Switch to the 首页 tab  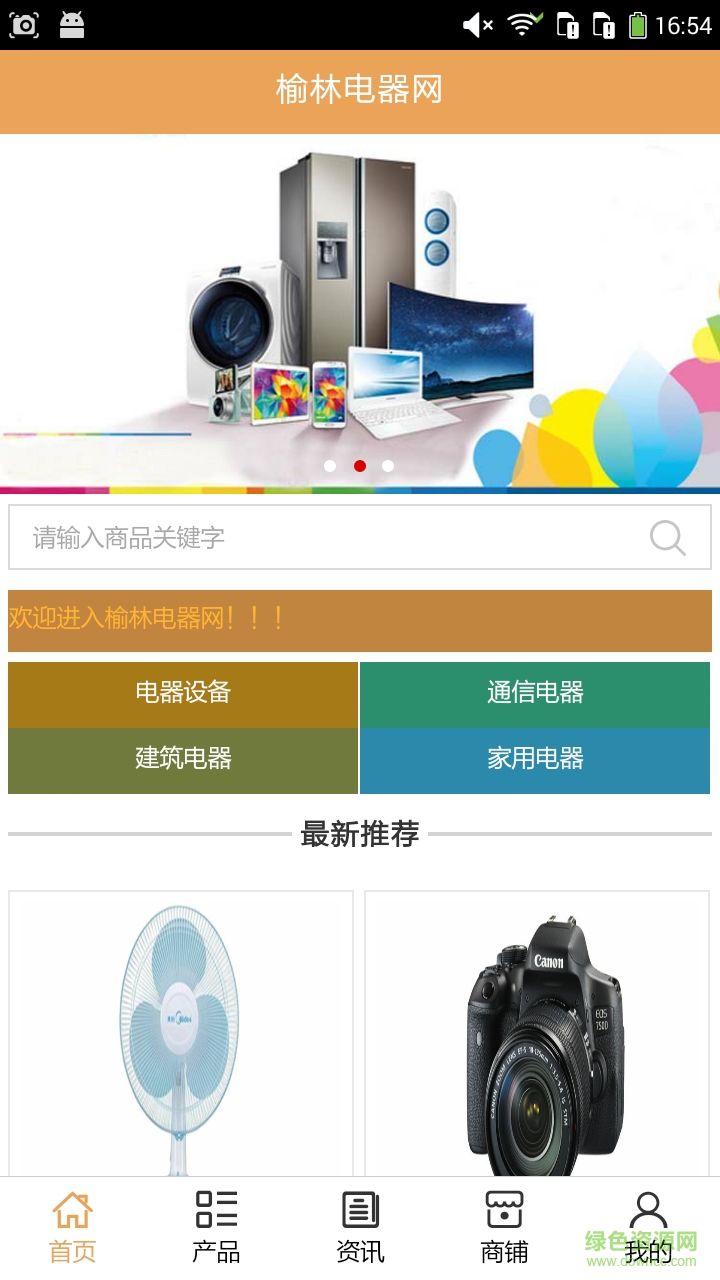pyautogui.click(x=72, y=1227)
